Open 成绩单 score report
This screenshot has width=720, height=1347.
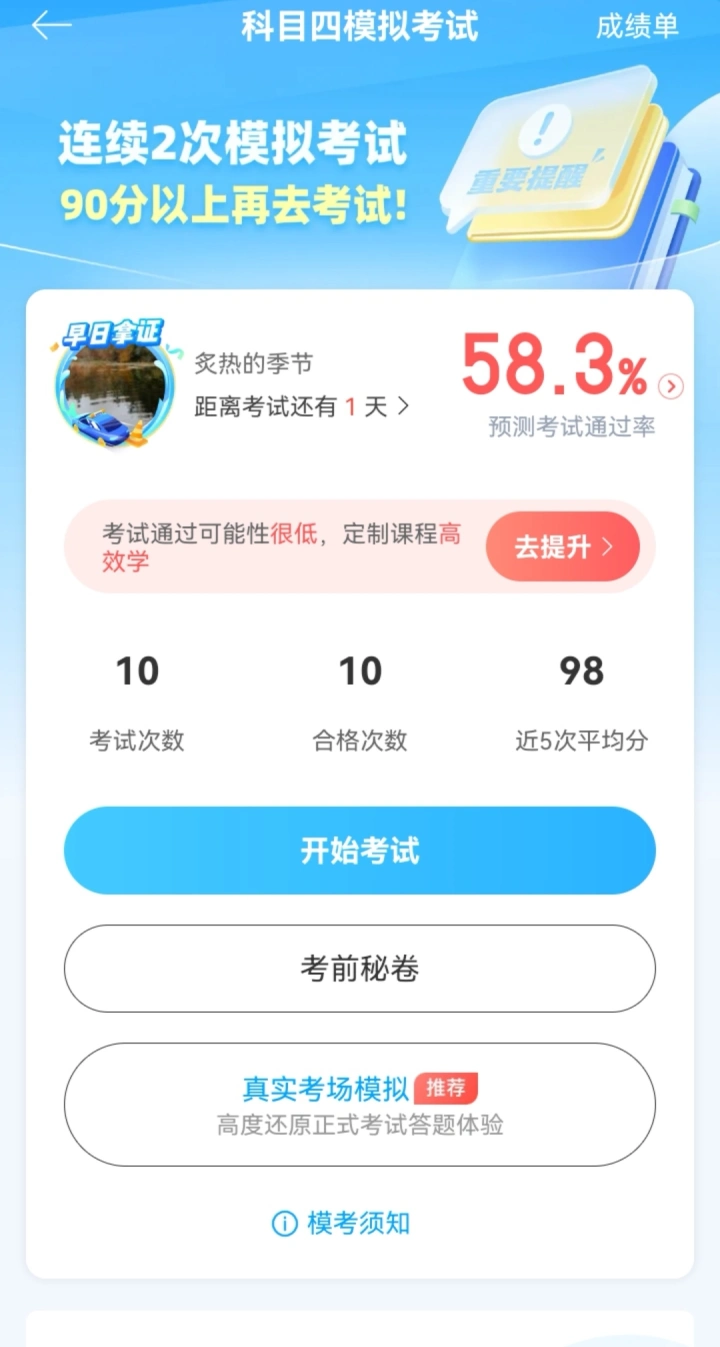point(637,27)
